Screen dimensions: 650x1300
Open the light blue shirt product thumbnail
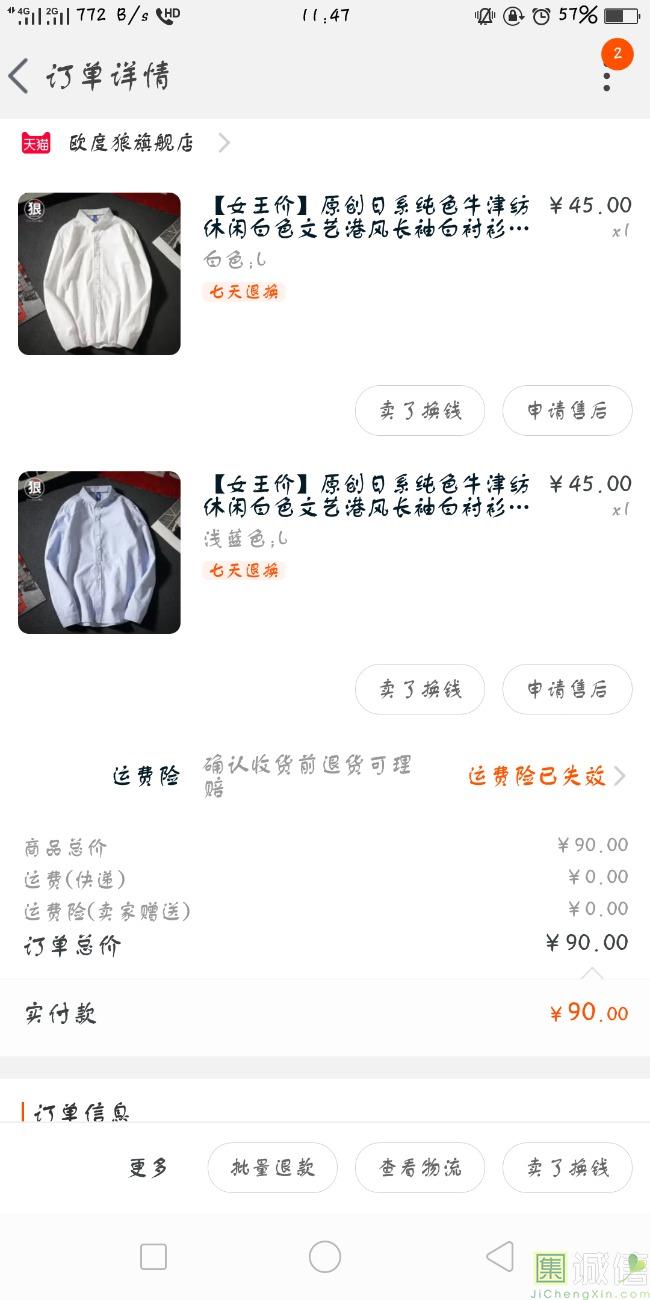point(99,552)
